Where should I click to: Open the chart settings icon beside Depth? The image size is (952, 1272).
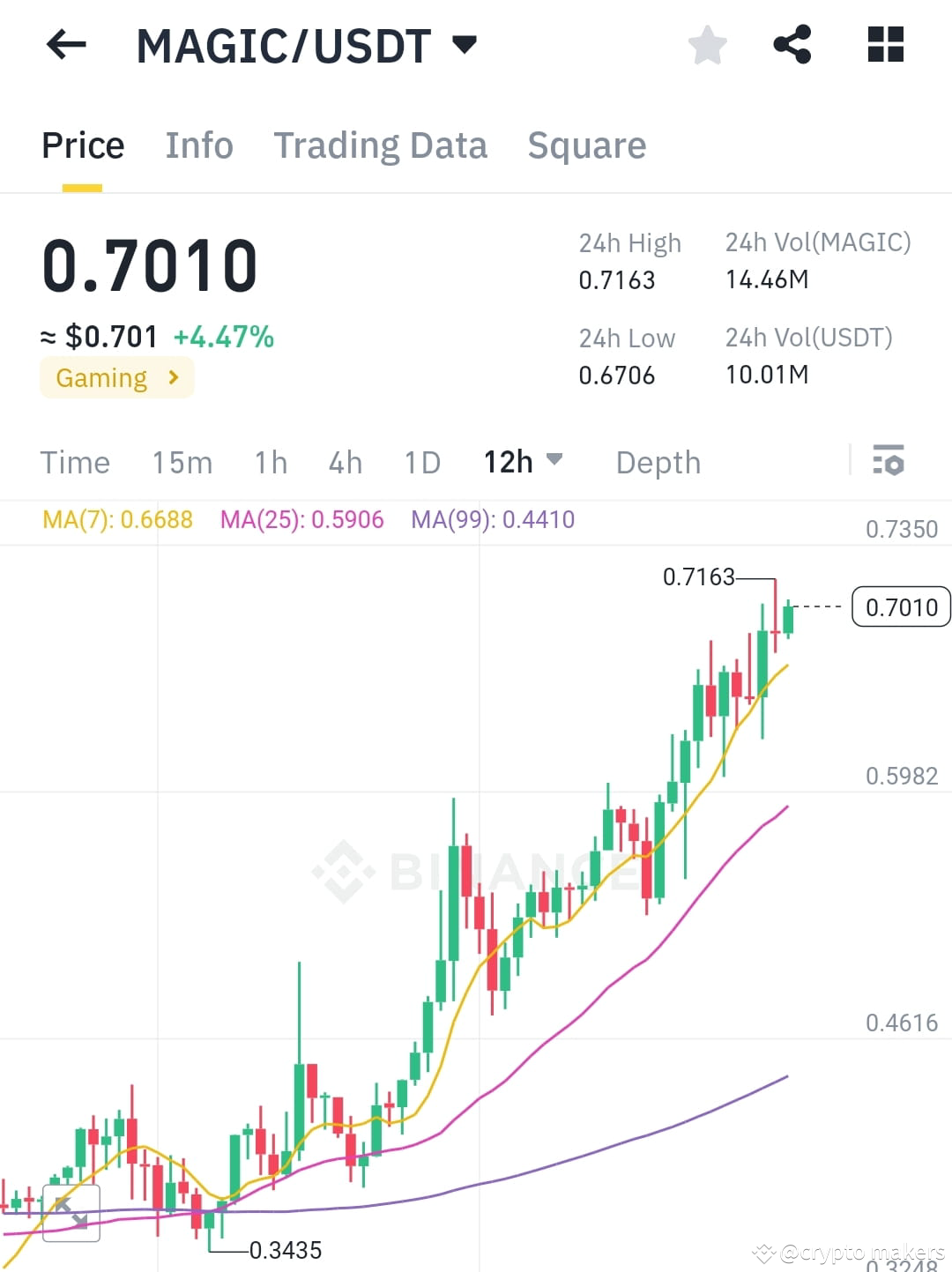(889, 461)
